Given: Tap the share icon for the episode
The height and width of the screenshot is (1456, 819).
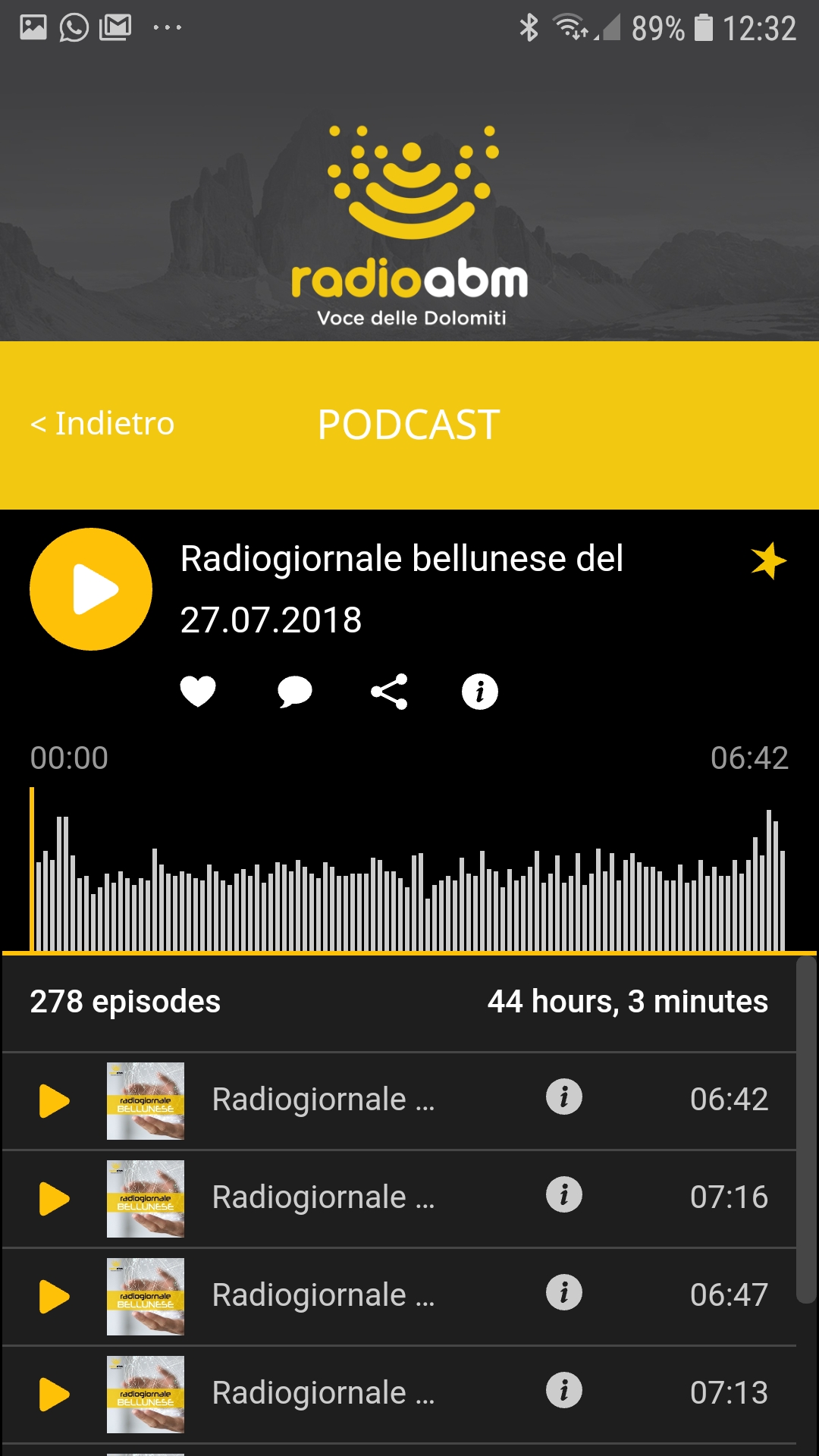Looking at the screenshot, I should click(x=388, y=691).
